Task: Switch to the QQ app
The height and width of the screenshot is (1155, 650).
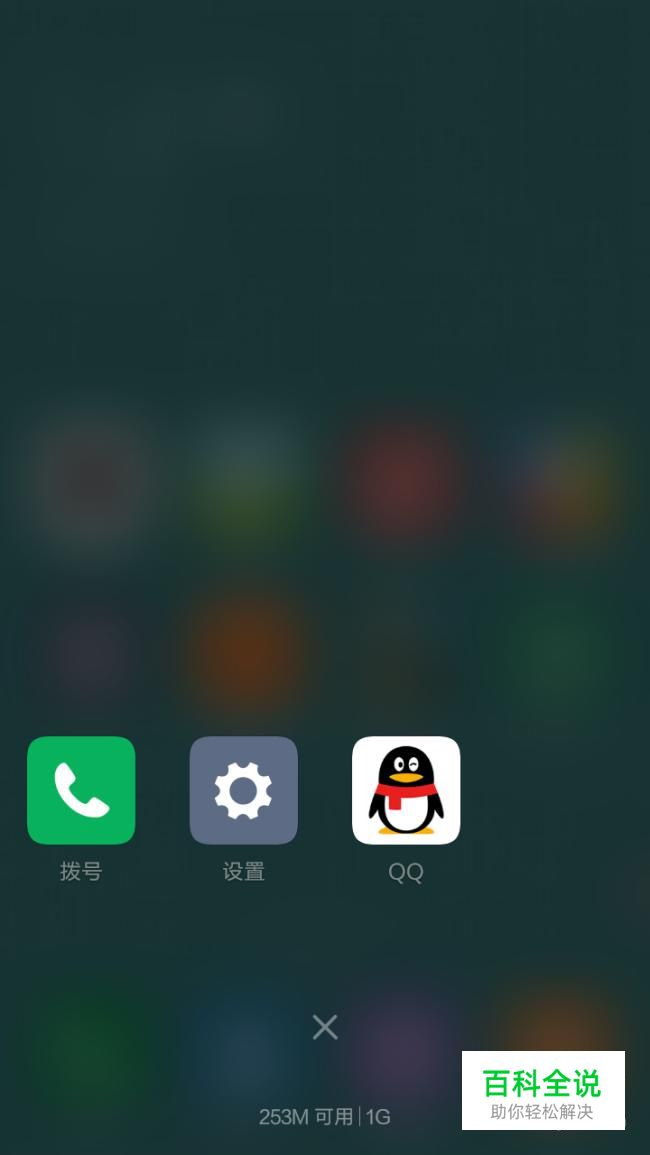Action: (x=406, y=790)
